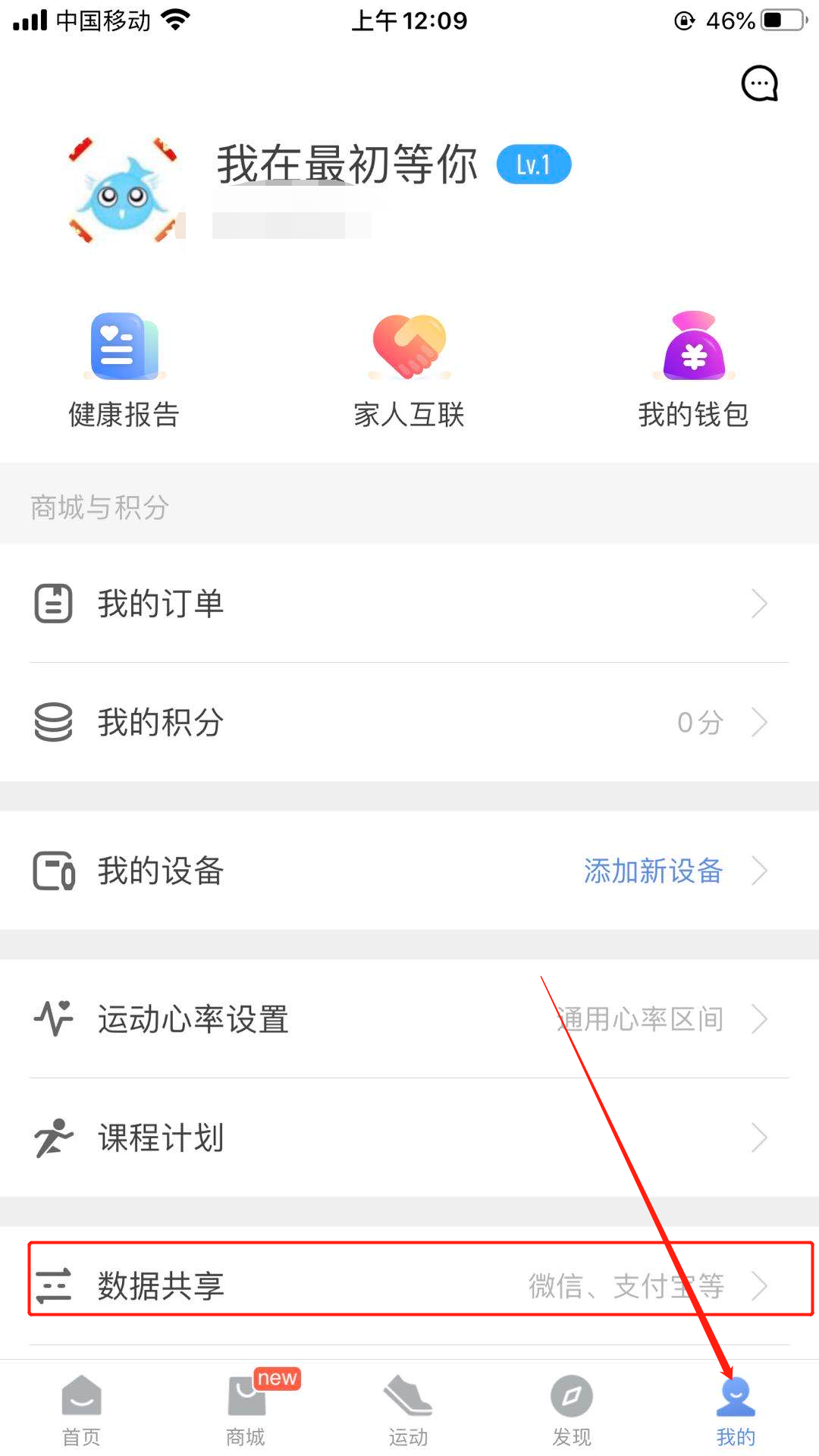Open the 课程计划 row

coord(409,1137)
